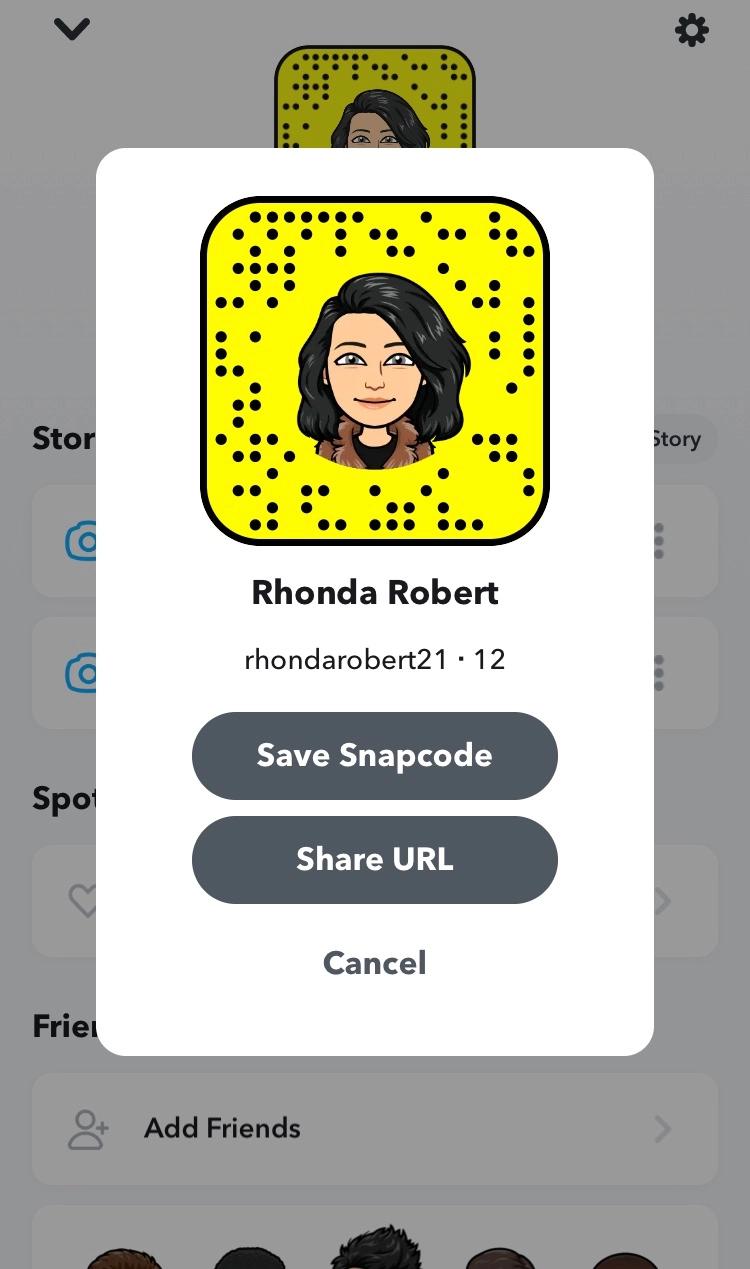Image resolution: width=750 pixels, height=1269 pixels.
Task: Share the profile URL
Action: (x=374, y=859)
